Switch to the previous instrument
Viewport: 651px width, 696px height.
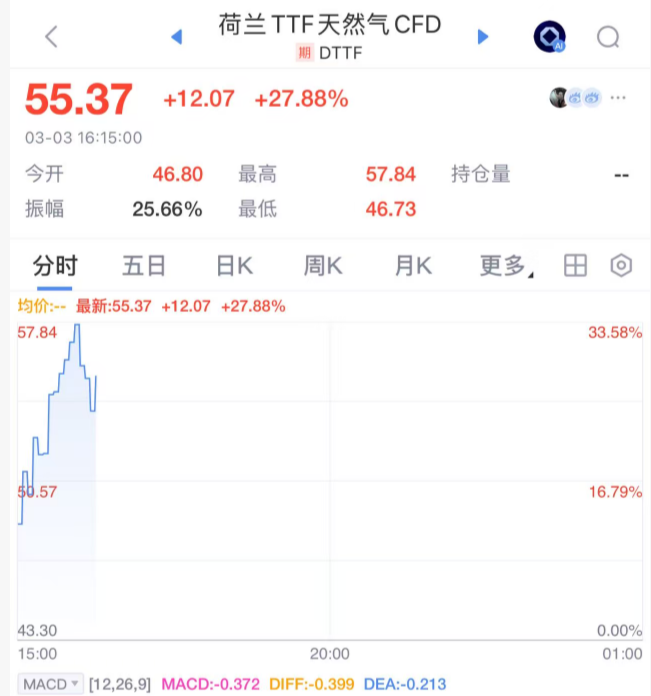point(177,37)
